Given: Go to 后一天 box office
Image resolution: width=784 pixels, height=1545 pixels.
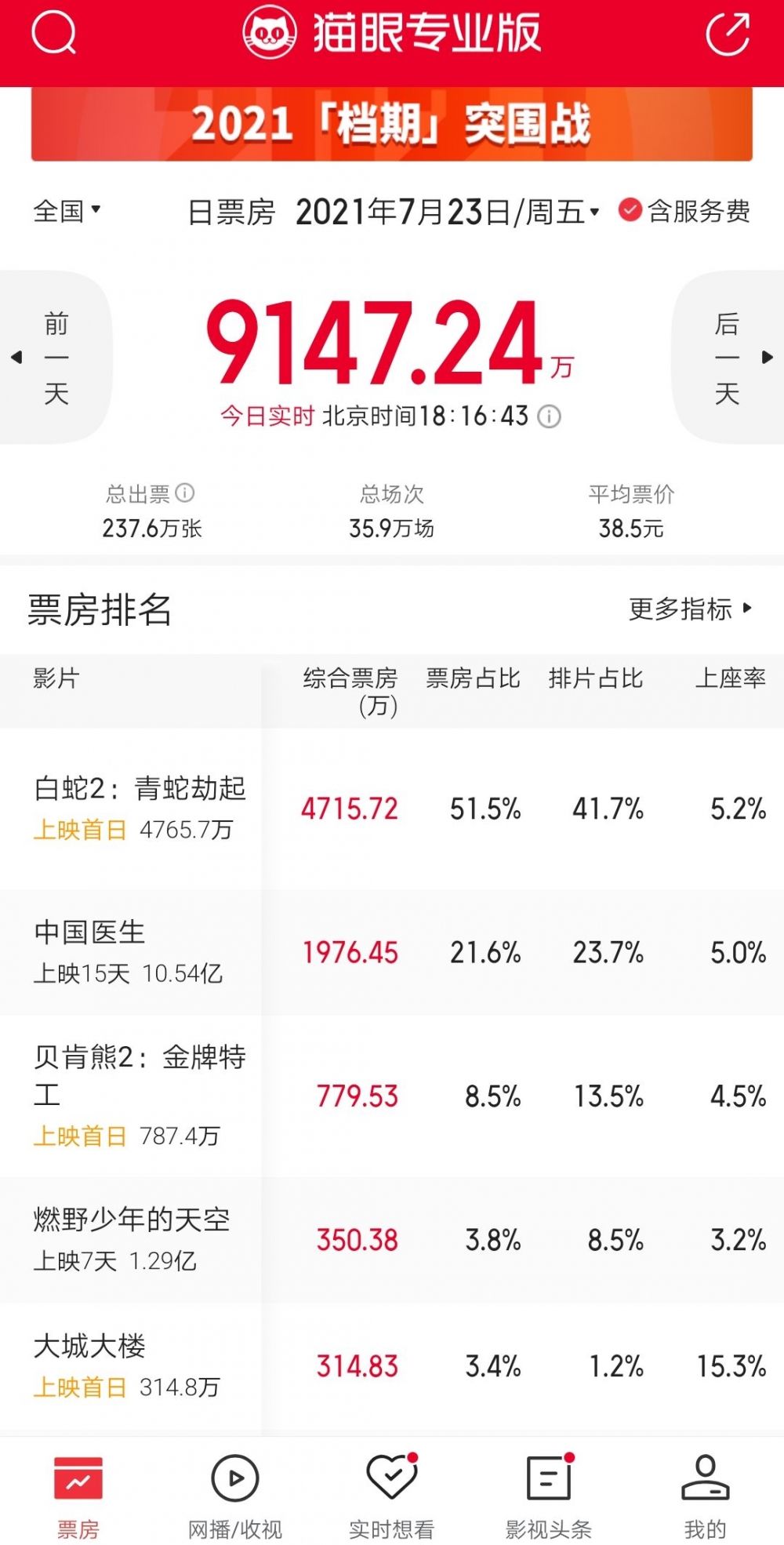Looking at the screenshot, I should (728, 358).
